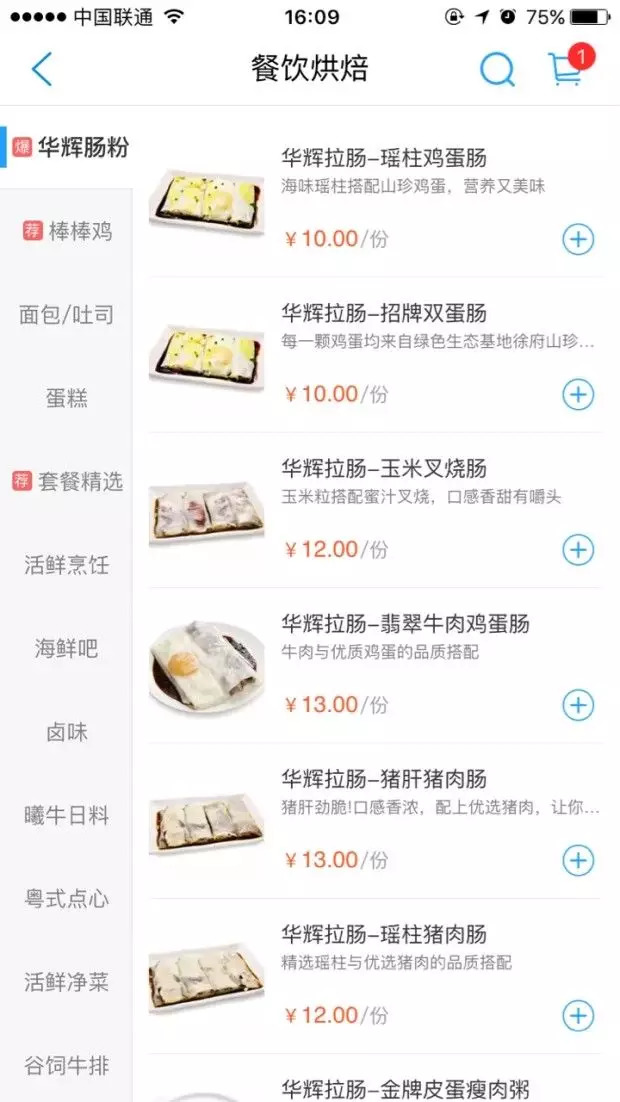
Task: Add 瑶柱猪肉肠 to cart
Action: 578,1016
